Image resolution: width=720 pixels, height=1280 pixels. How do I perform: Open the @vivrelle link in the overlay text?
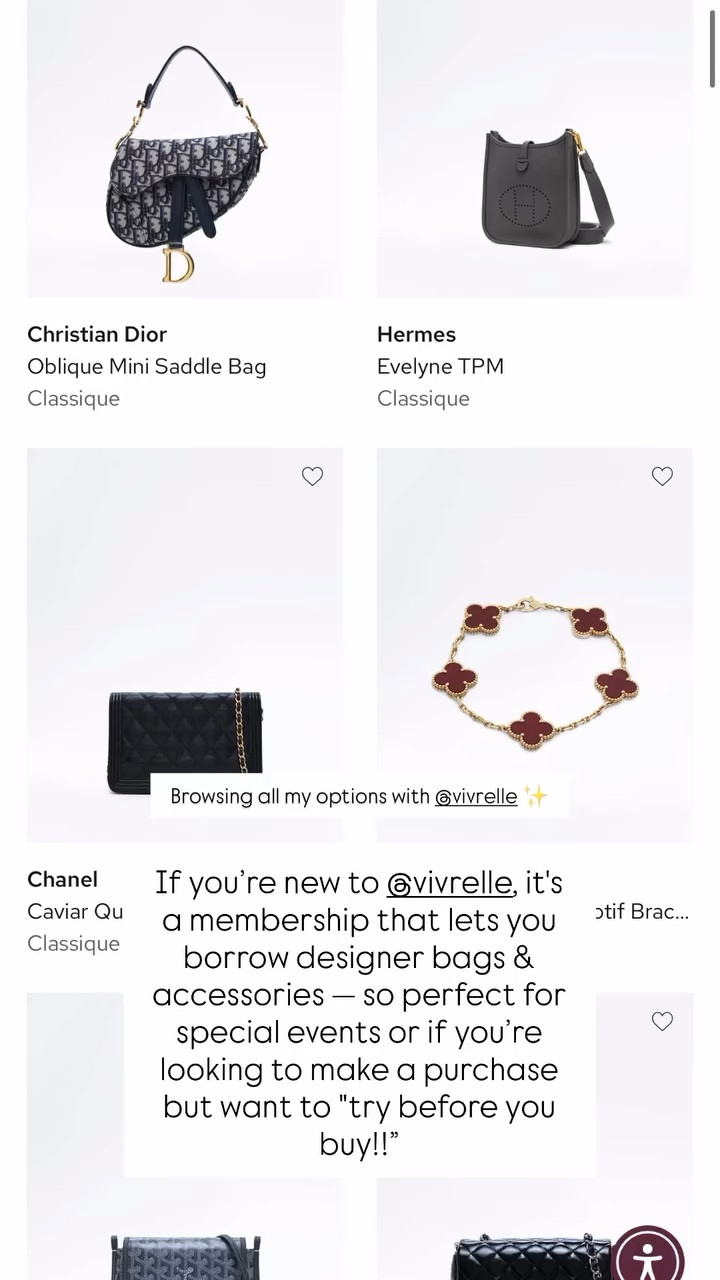449,883
